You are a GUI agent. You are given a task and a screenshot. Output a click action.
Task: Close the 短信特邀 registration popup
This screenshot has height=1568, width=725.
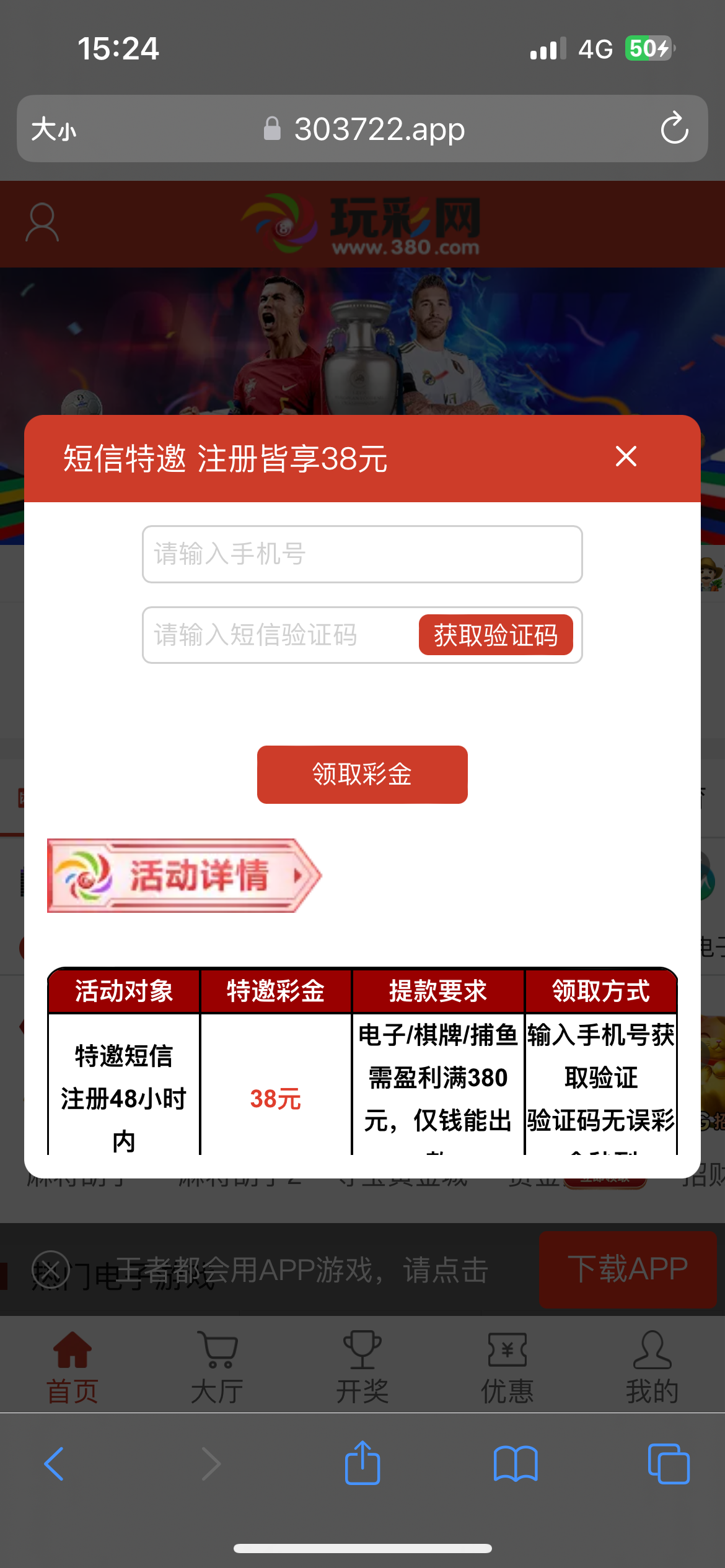[x=626, y=456]
